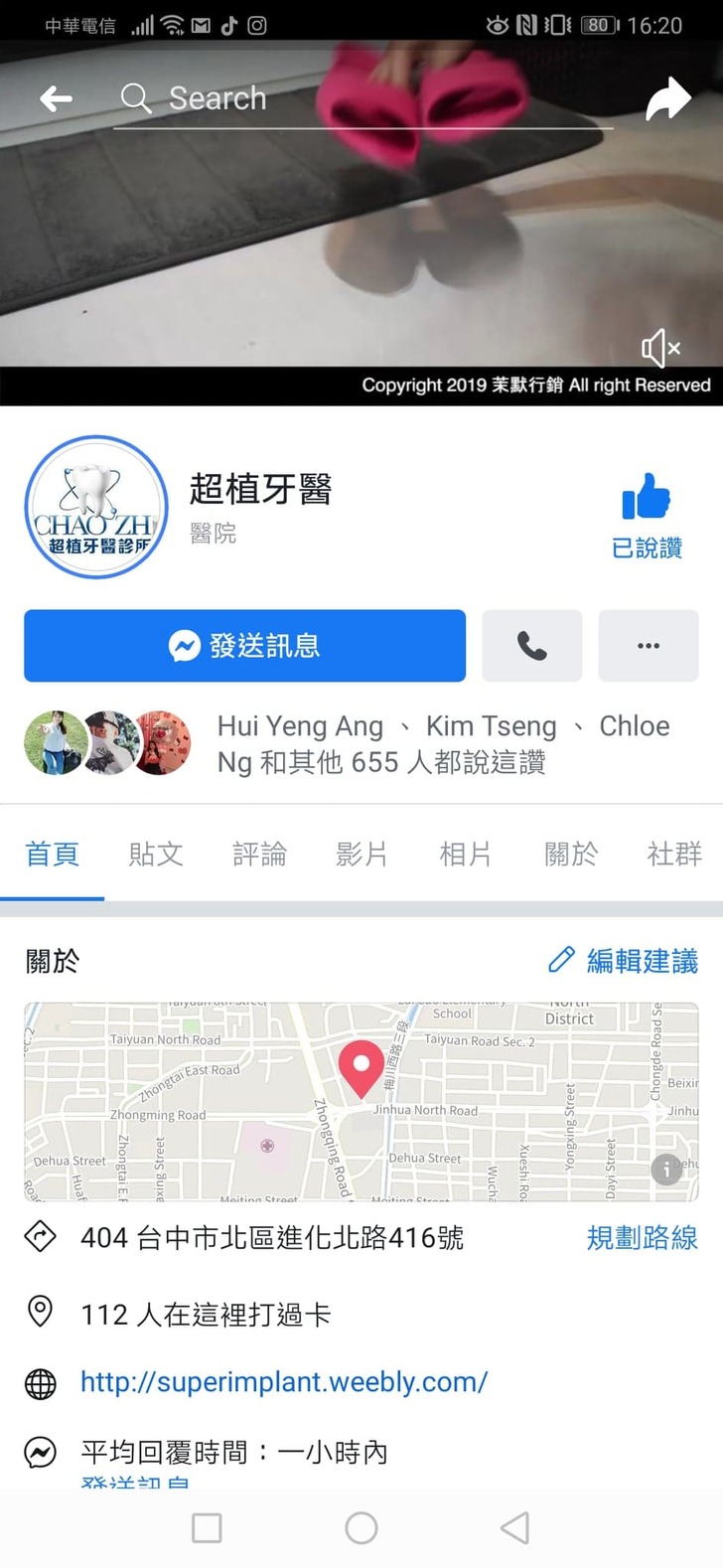Unmute the cover video
Screen dimensions: 723x1568
660,348
